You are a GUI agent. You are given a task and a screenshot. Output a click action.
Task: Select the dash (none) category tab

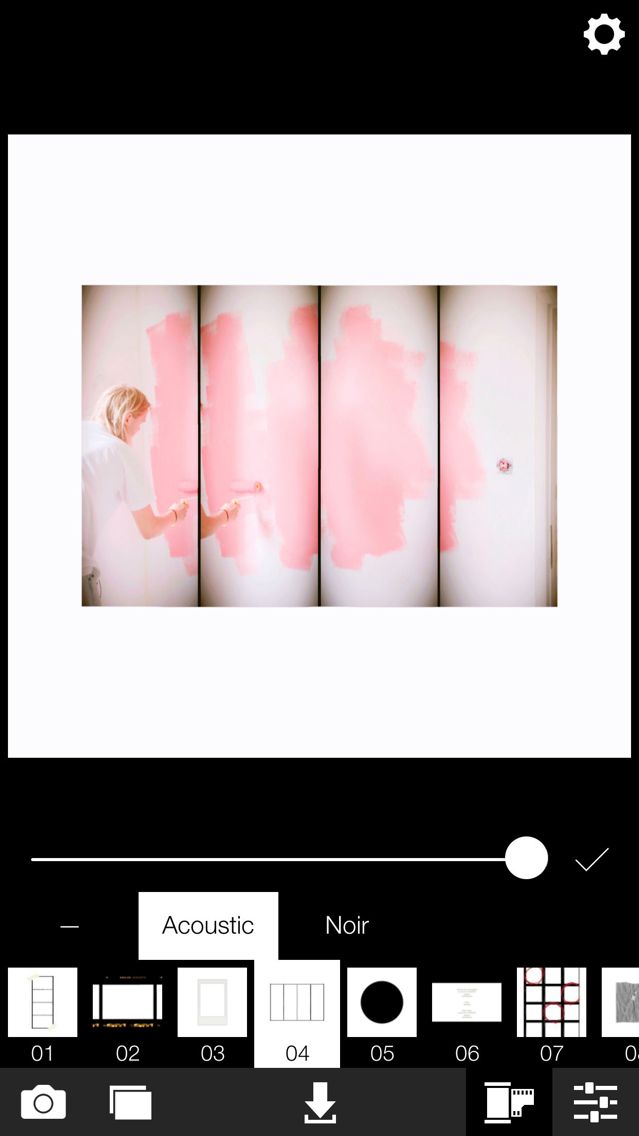tap(70, 926)
